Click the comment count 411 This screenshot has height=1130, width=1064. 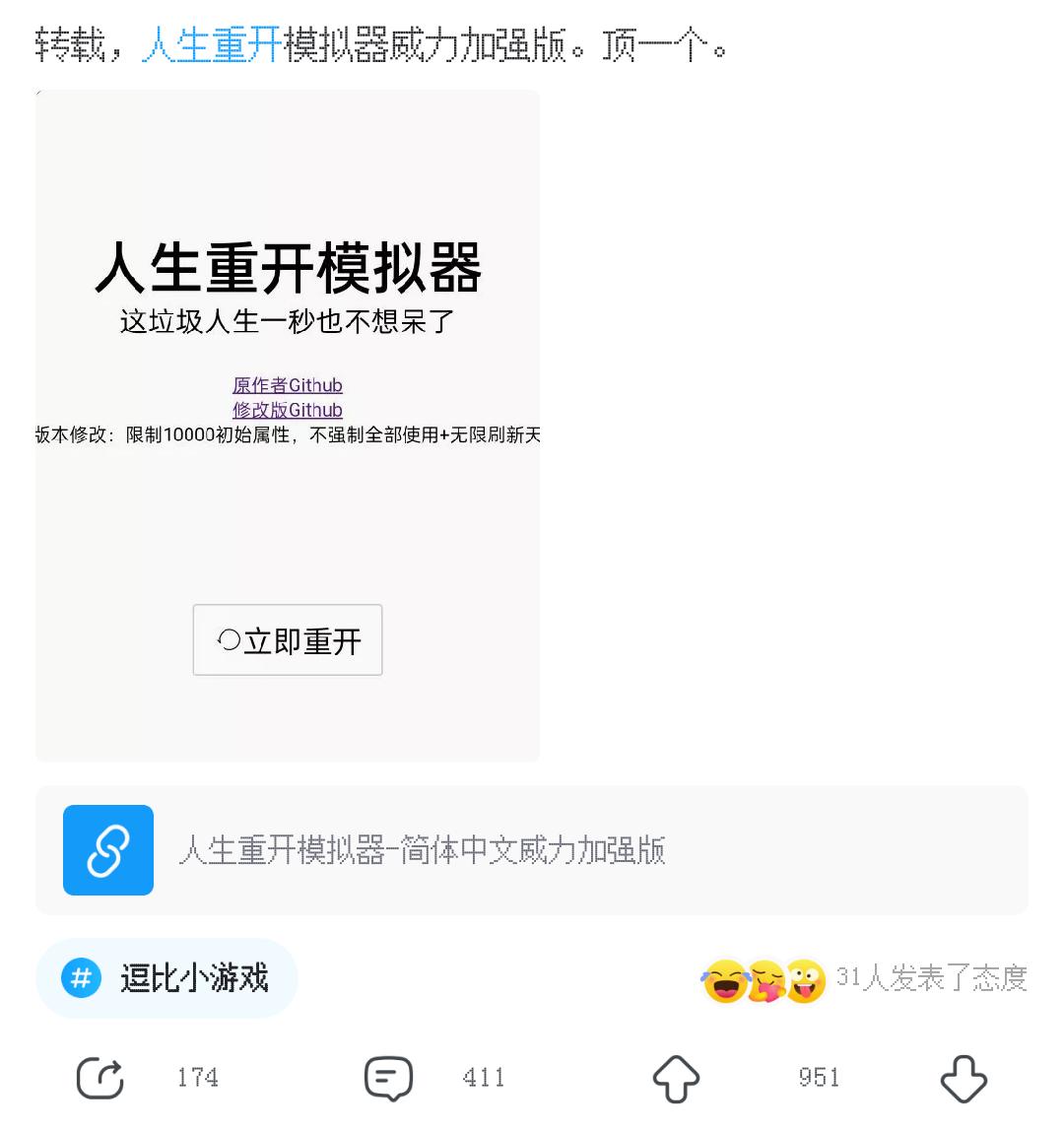click(x=483, y=1077)
